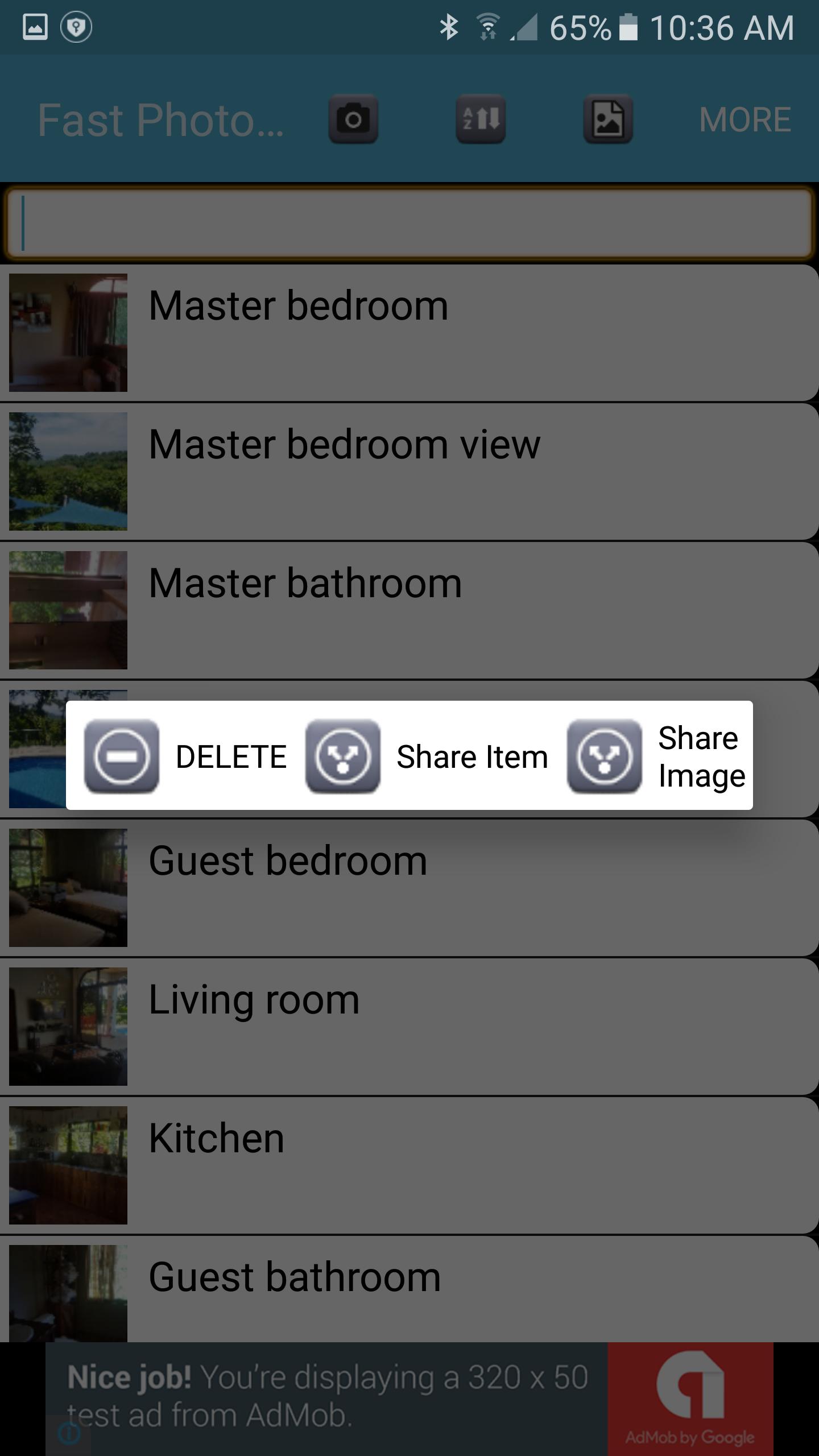This screenshot has height=1456, width=819.
Task: Open the Guest bedroom entry
Action: pos(409,888)
